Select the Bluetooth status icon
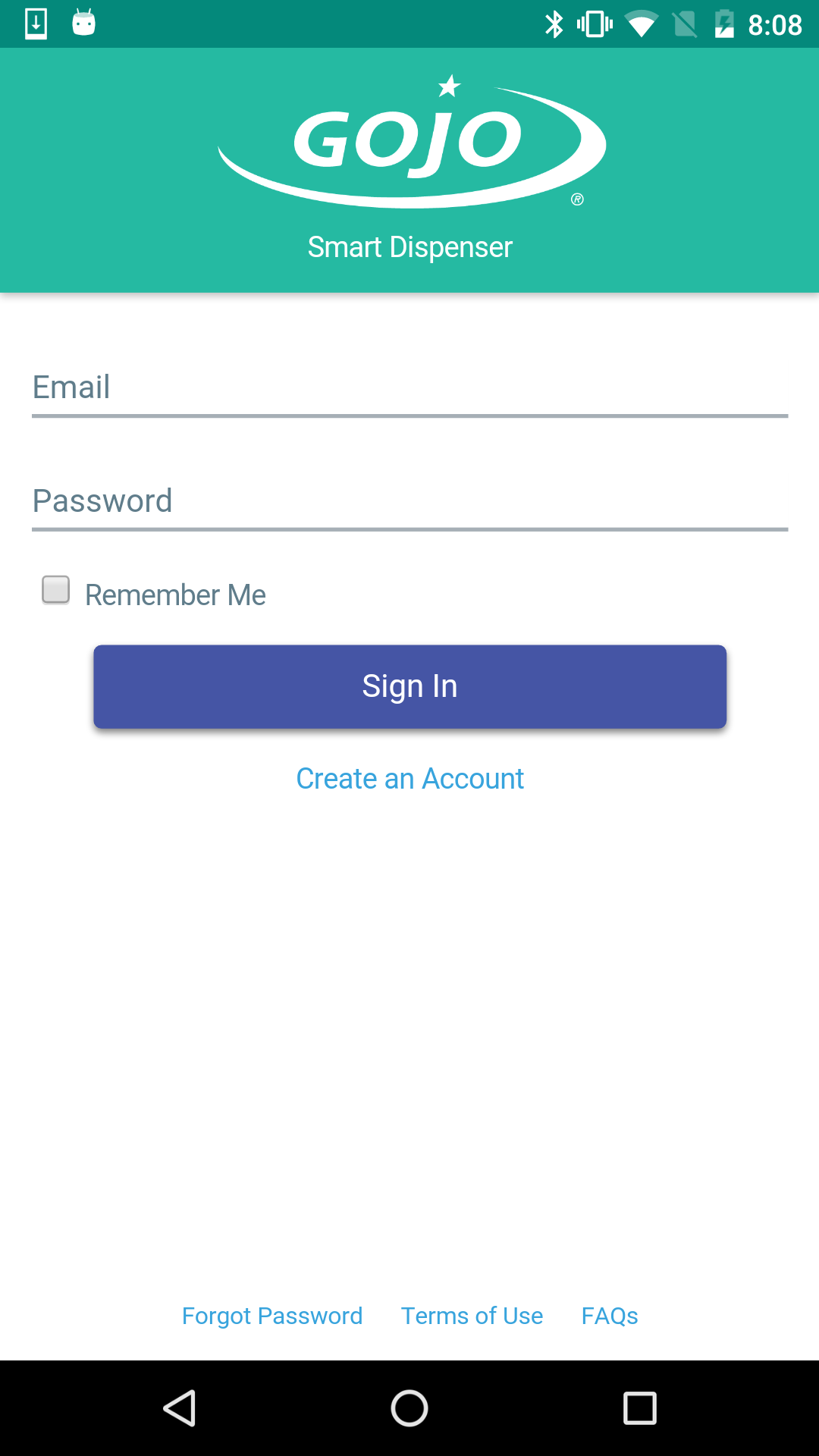This screenshot has height=1456, width=819. [554, 23]
